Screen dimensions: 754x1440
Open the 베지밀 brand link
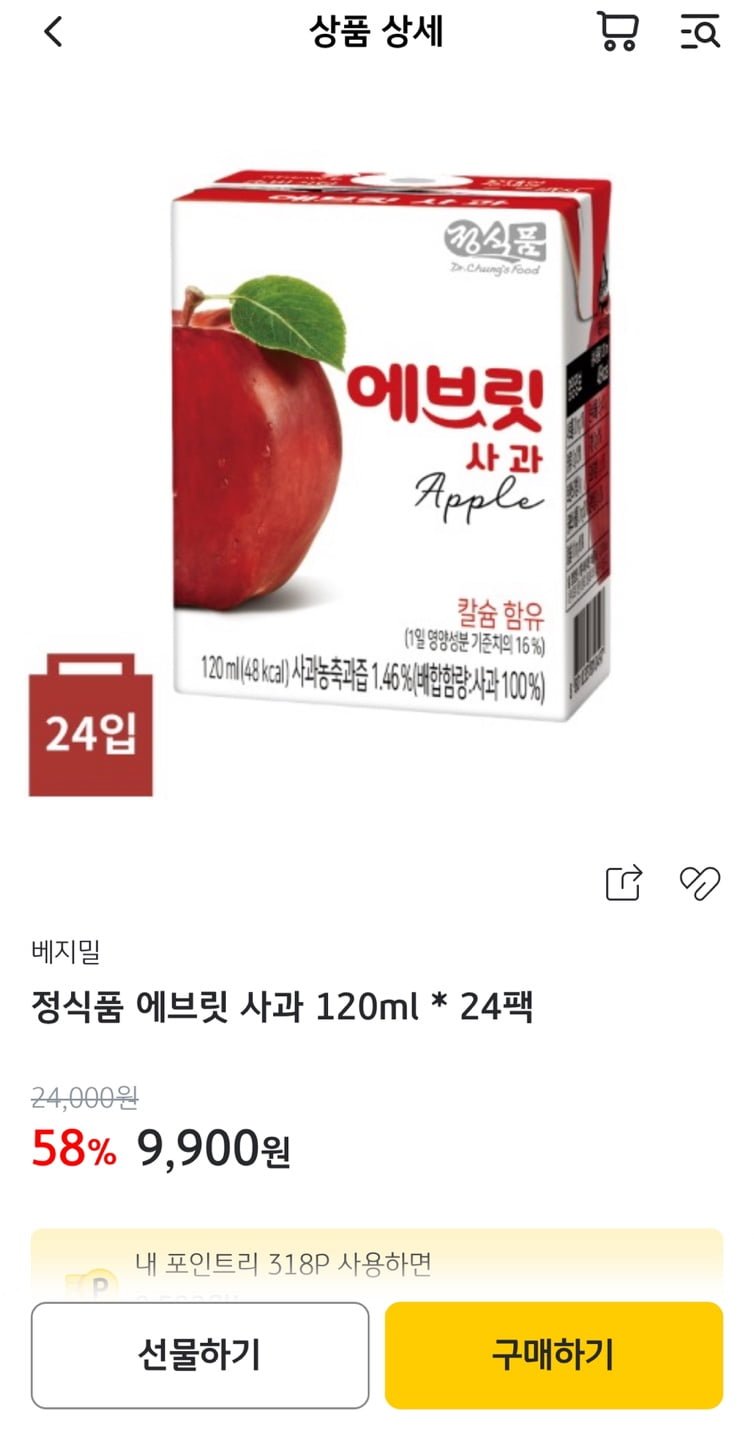point(66,952)
